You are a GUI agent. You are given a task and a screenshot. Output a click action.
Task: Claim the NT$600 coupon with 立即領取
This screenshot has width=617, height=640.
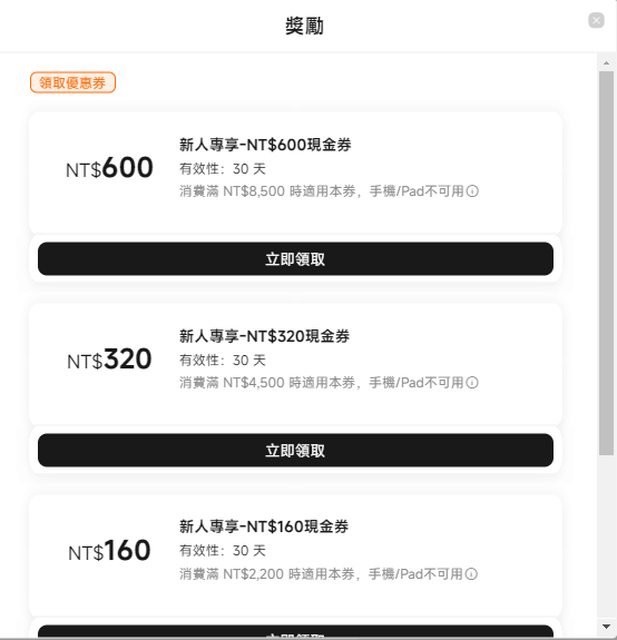tap(295, 259)
